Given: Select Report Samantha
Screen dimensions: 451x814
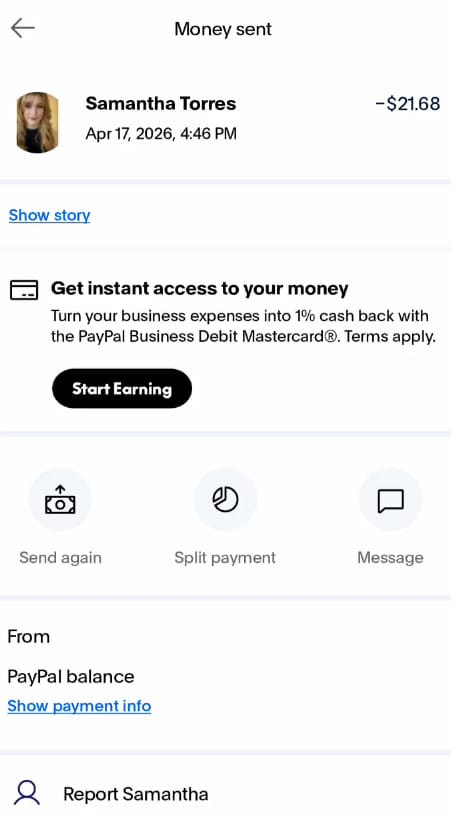Looking at the screenshot, I should [x=225, y=794].
